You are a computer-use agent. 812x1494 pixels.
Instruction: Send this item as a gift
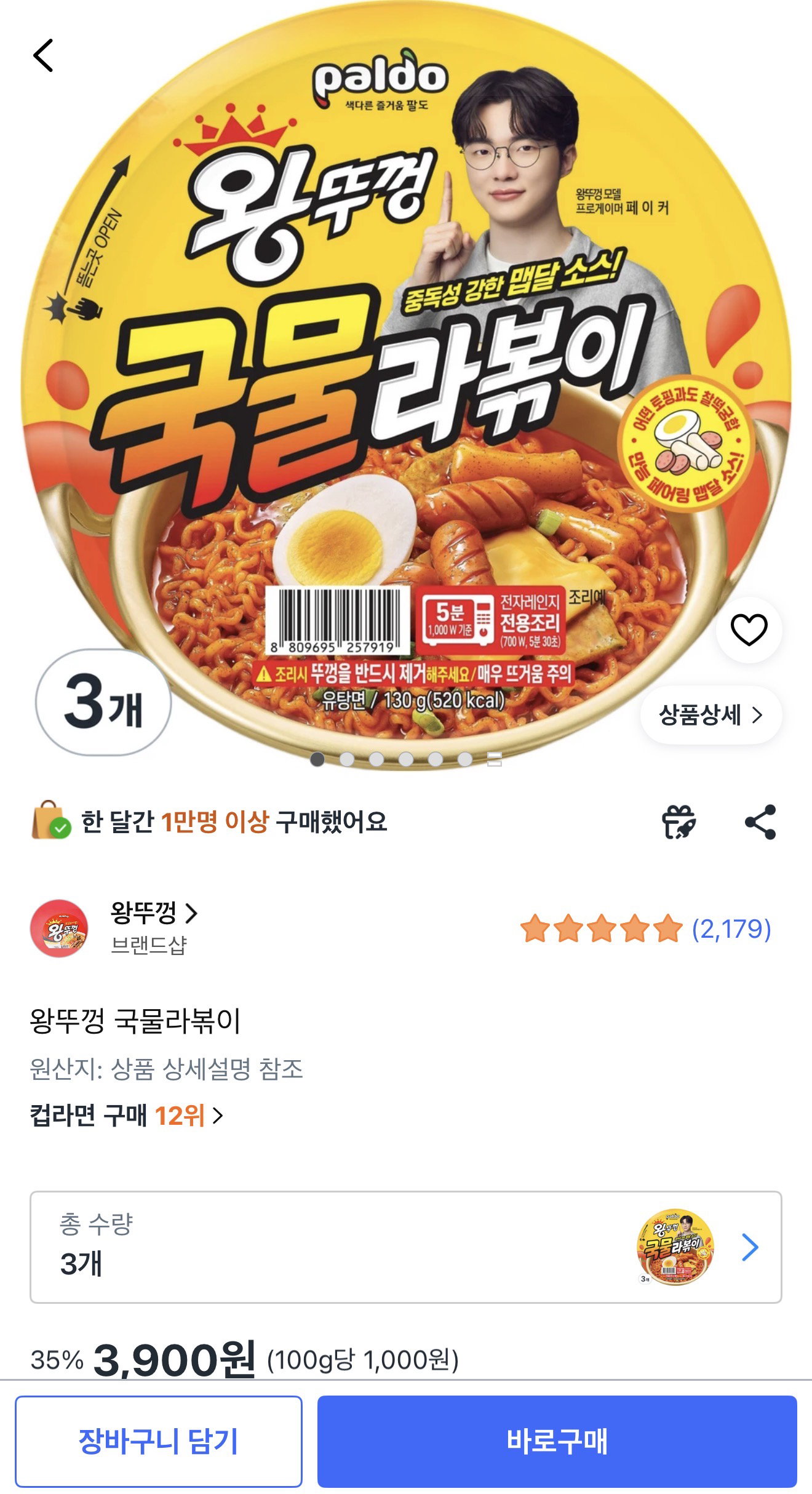coord(679,822)
